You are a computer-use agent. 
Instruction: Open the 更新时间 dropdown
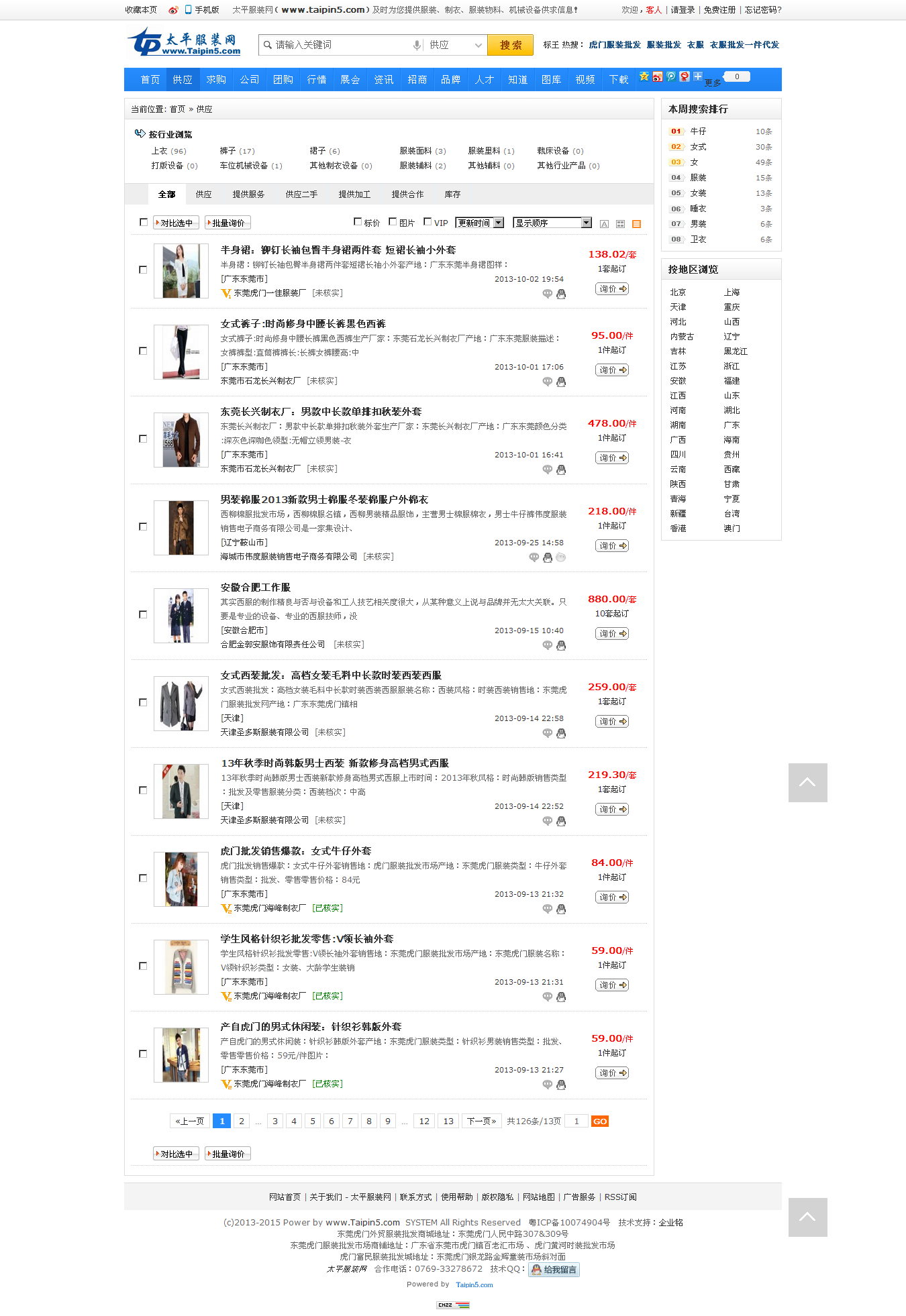coord(480,223)
